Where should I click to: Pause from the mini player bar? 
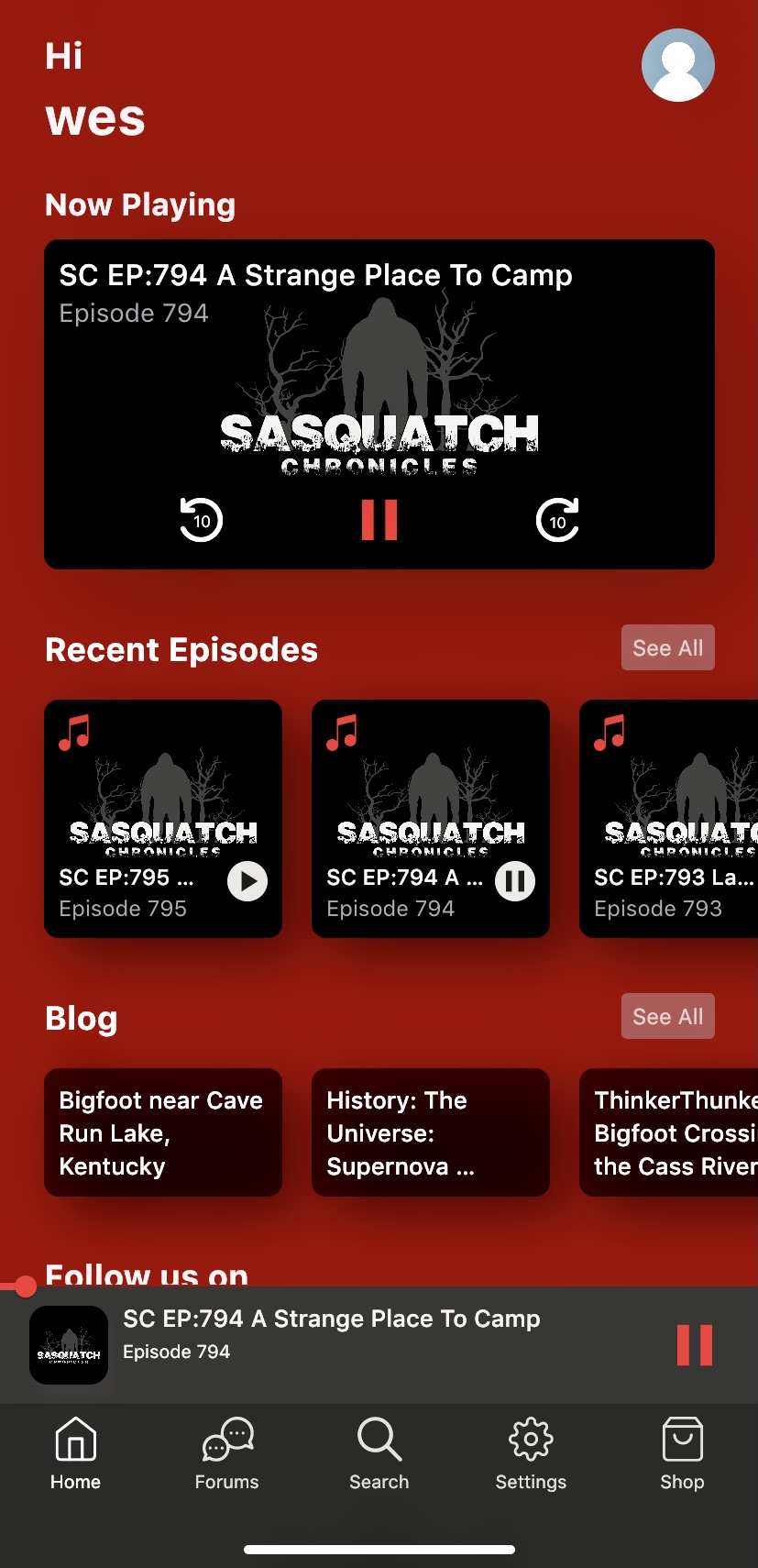pyautogui.click(x=695, y=1345)
